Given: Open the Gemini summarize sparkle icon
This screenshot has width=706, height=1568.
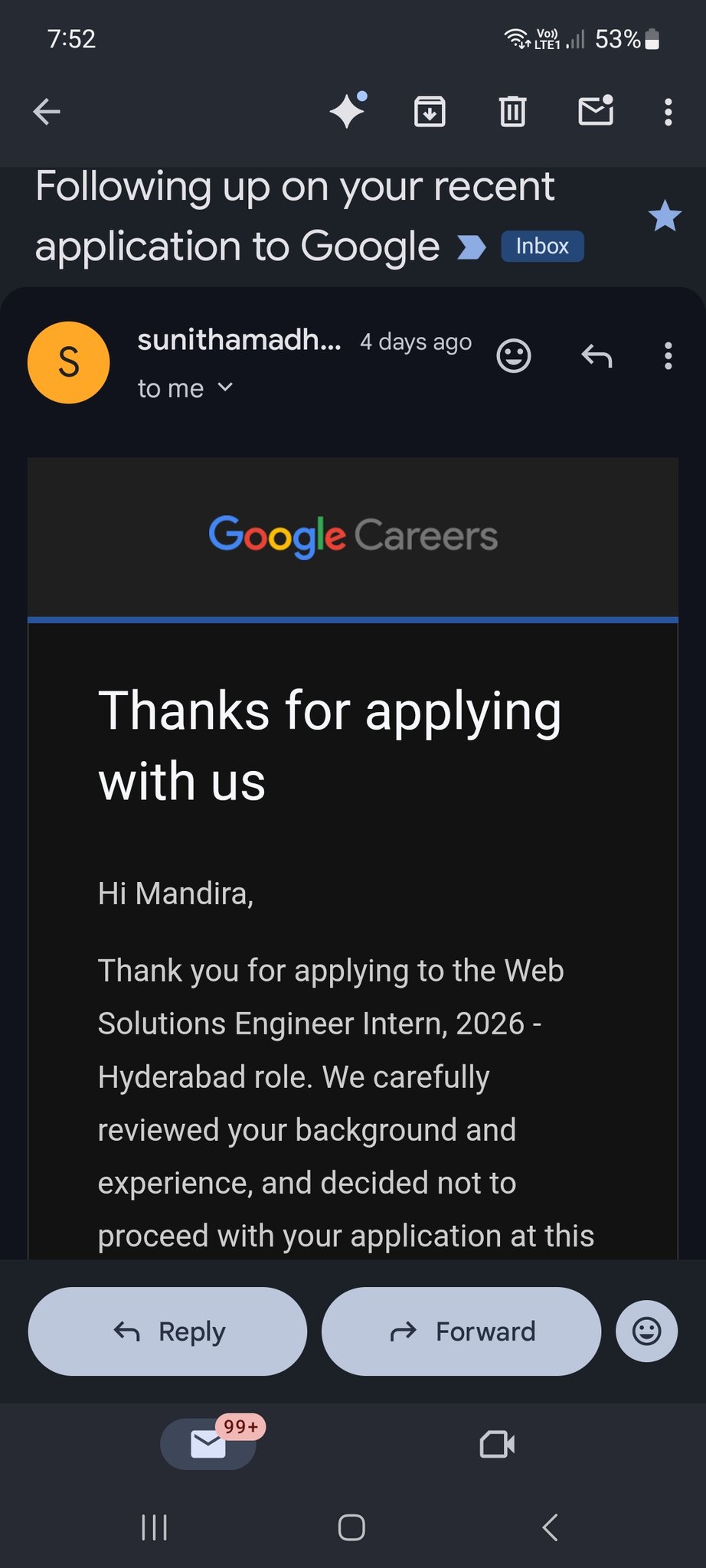Looking at the screenshot, I should coord(348,111).
